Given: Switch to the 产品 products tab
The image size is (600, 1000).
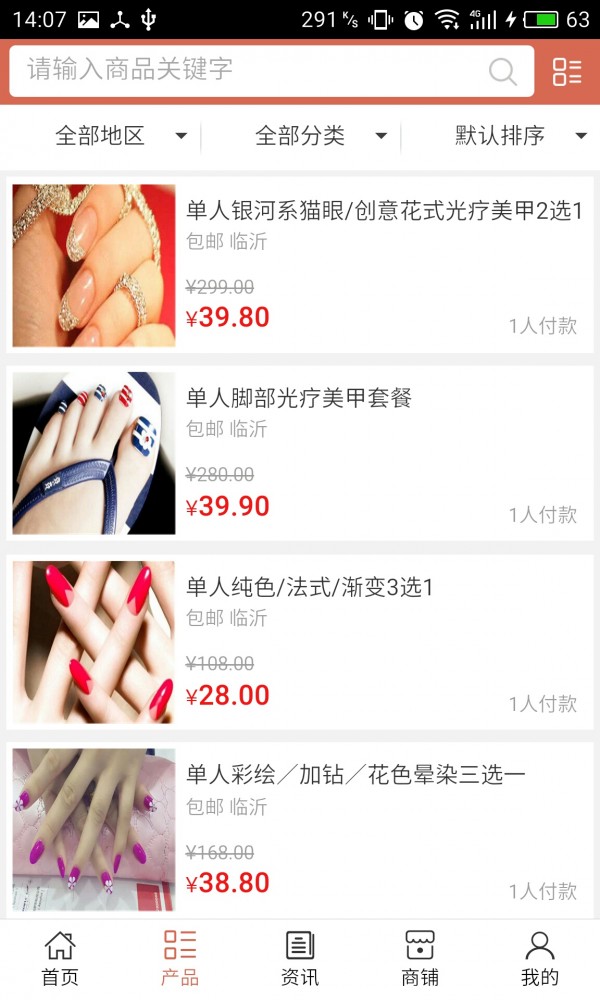Looking at the screenshot, I should pyautogui.click(x=180, y=959).
